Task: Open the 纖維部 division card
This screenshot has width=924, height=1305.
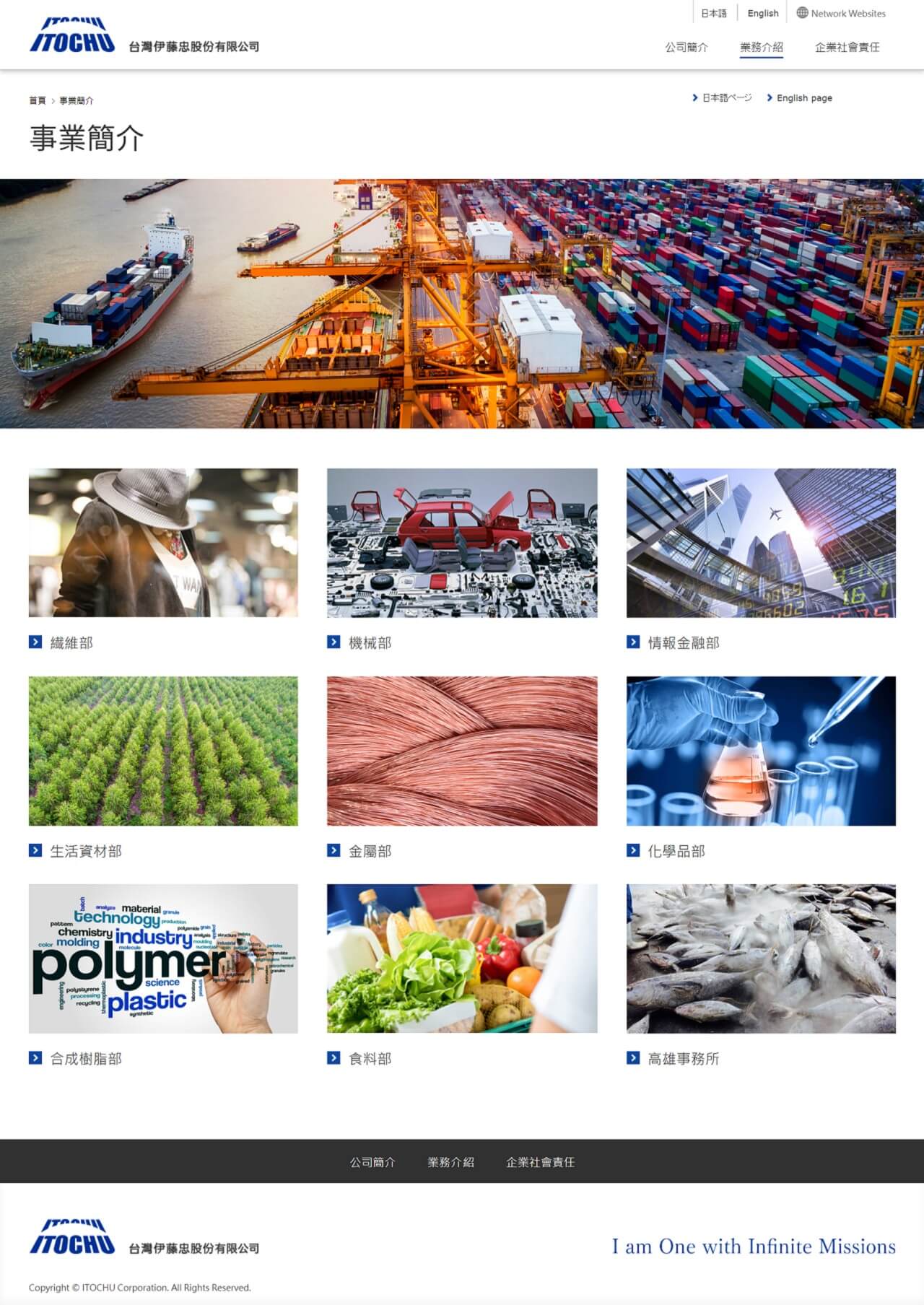Action: coord(163,543)
